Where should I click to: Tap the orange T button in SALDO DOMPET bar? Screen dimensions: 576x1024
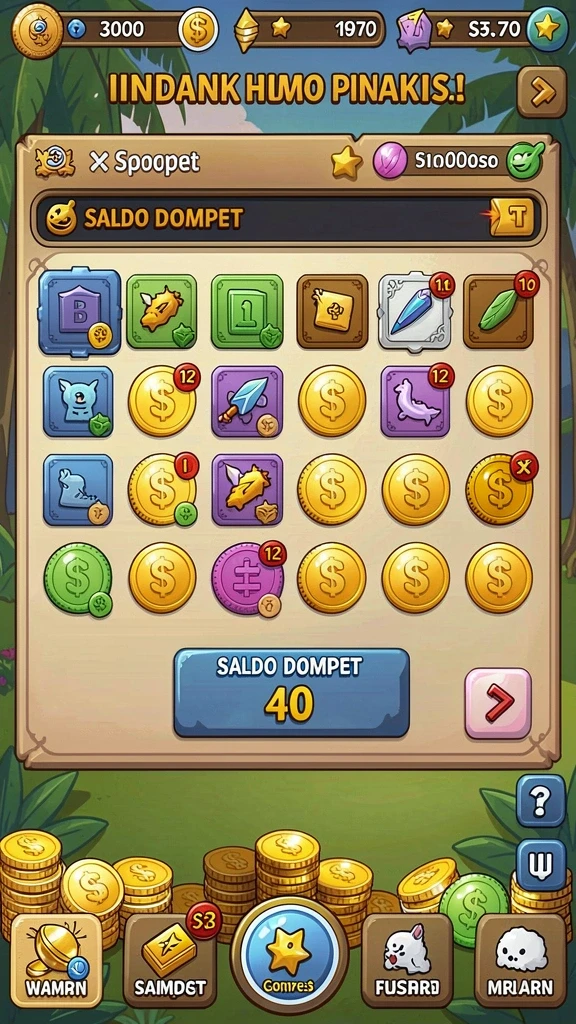point(513,217)
